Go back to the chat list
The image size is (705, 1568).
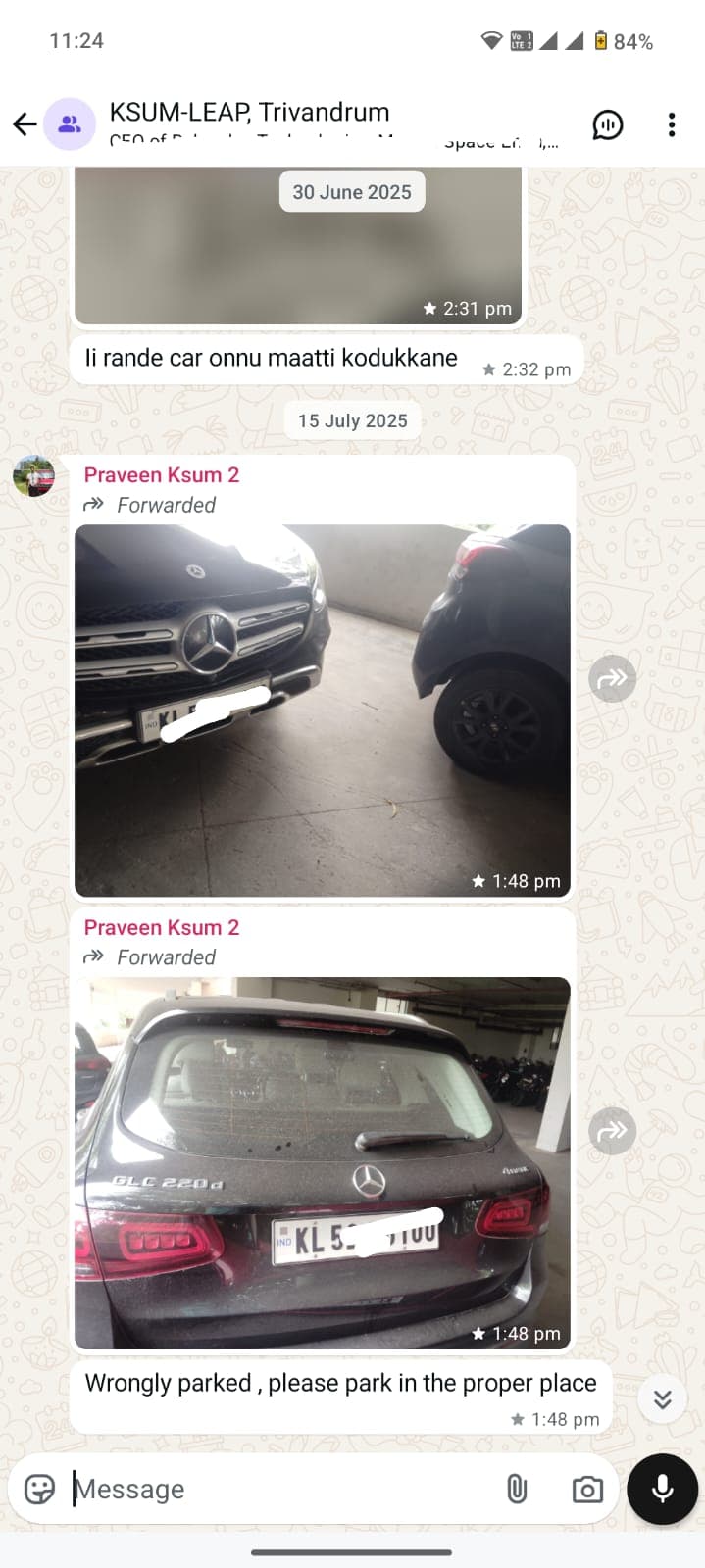click(x=25, y=124)
